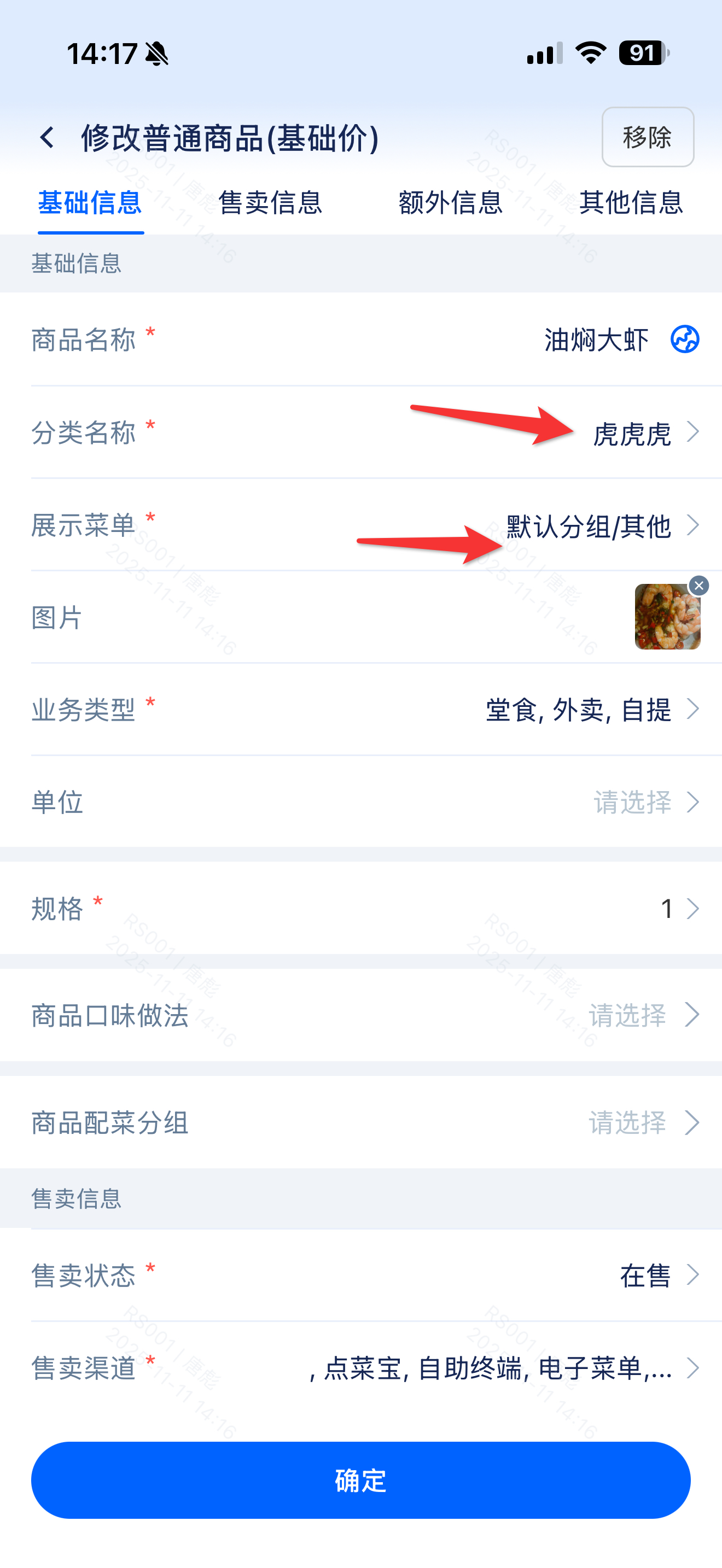Select 业务类型 options
The width and height of the screenshot is (722, 1568).
[x=578, y=710]
